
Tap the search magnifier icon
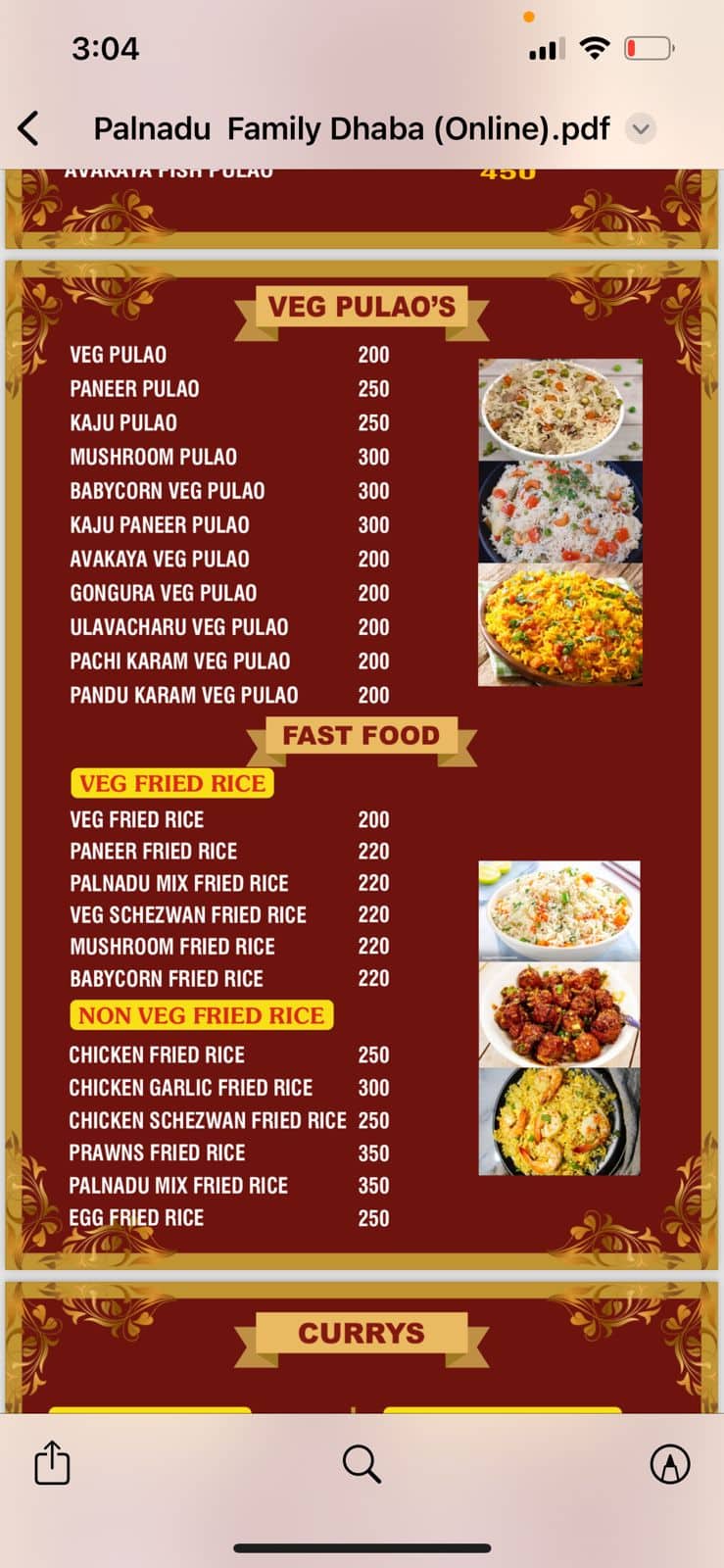pyautogui.click(x=362, y=1461)
